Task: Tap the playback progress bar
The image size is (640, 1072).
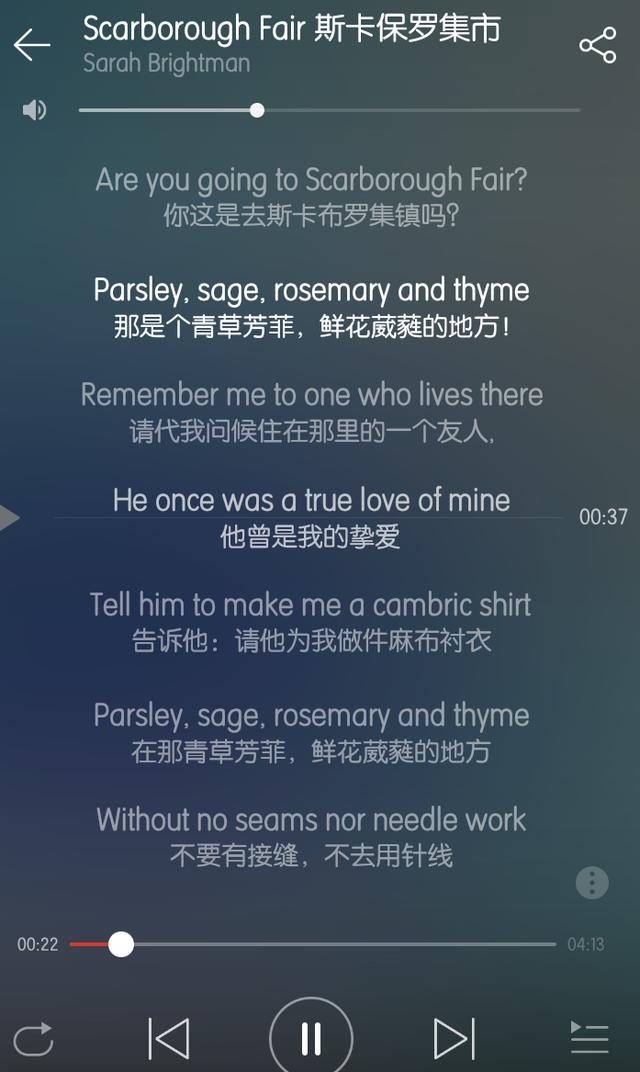Action: [x=312, y=944]
